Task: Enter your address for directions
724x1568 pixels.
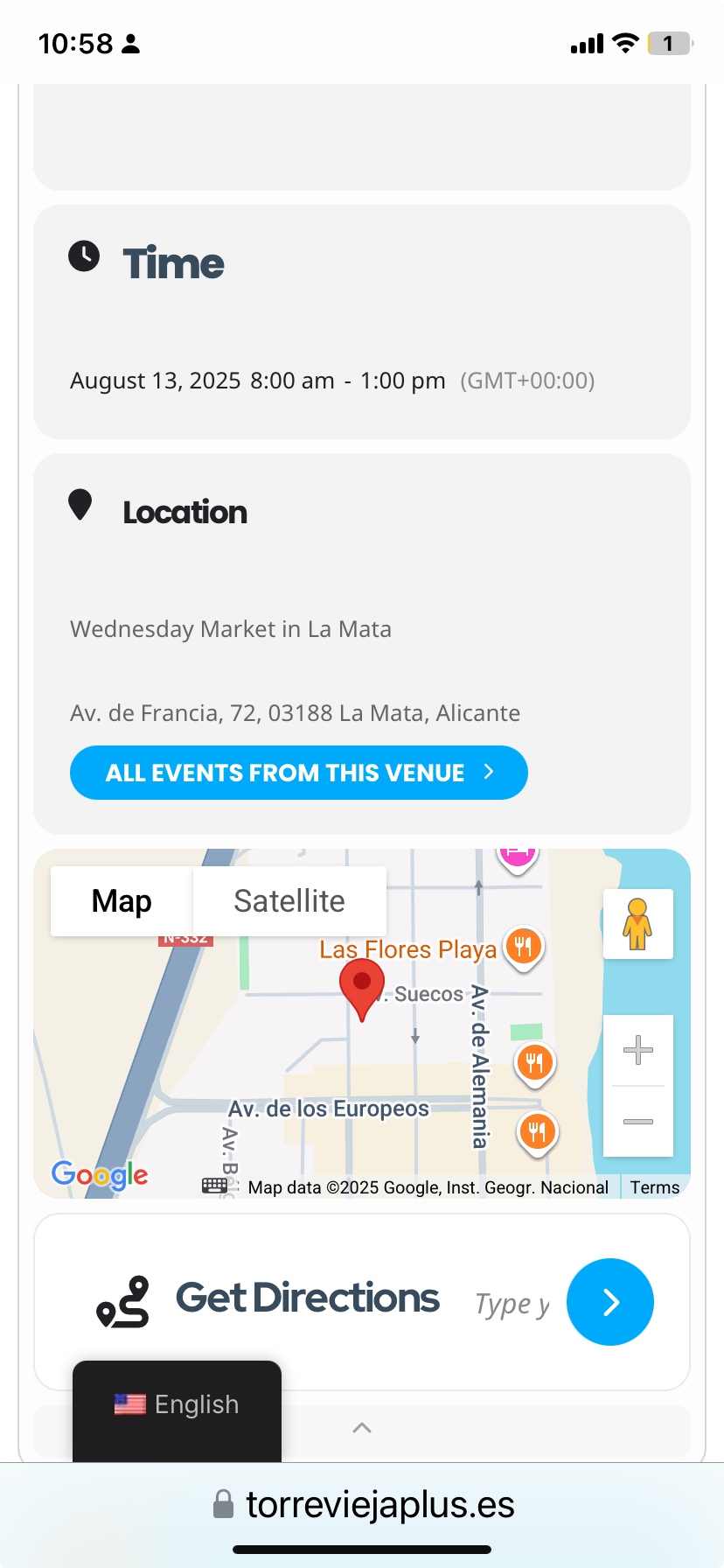Action: coord(512,1303)
